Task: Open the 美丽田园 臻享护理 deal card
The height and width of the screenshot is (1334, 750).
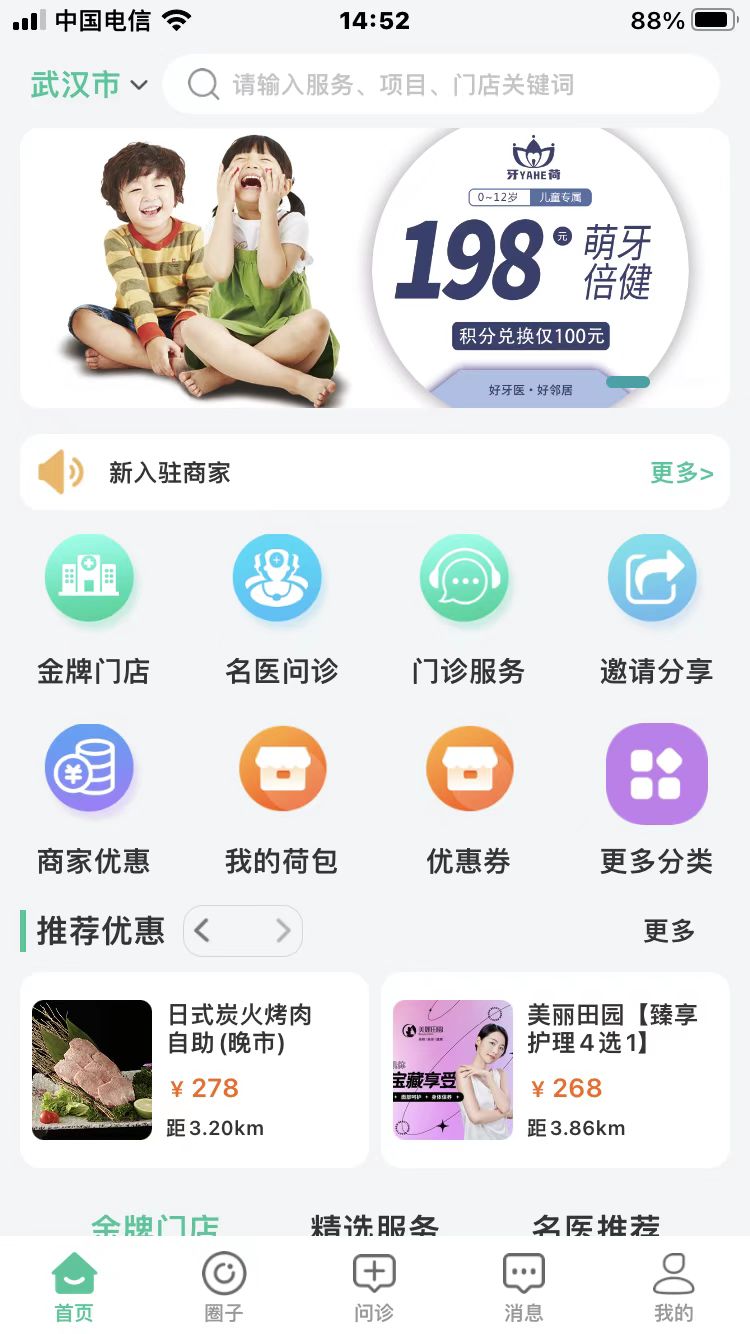Action: coord(555,1070)
